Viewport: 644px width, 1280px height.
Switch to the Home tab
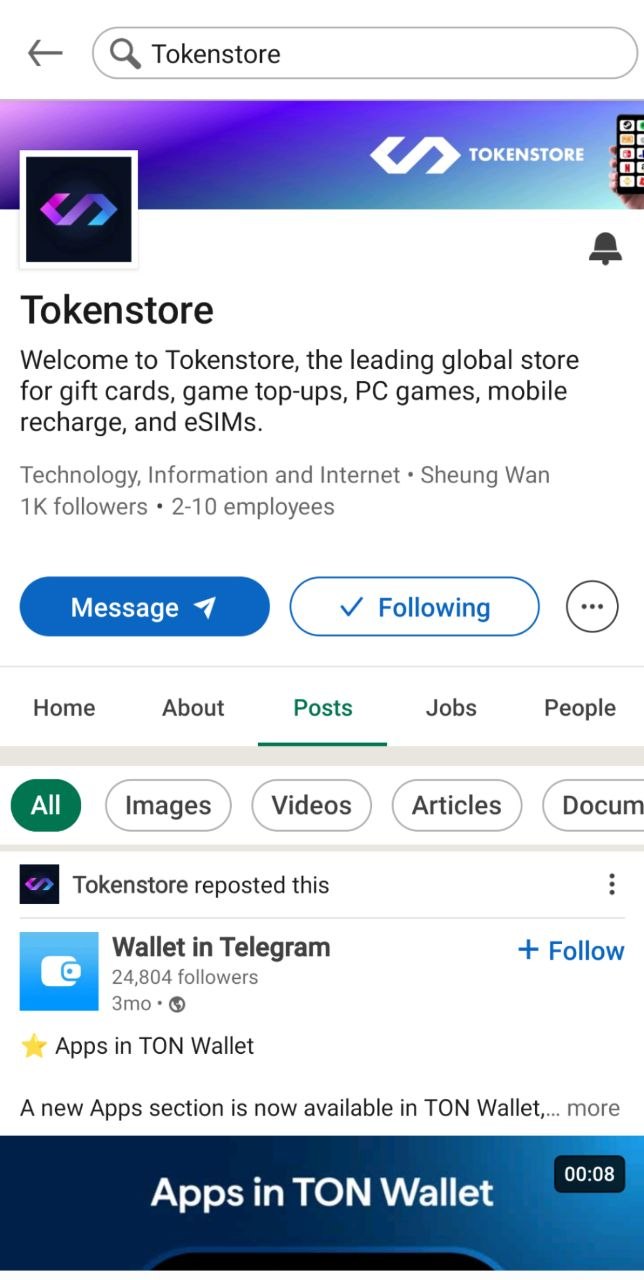(x=64, y=708)
